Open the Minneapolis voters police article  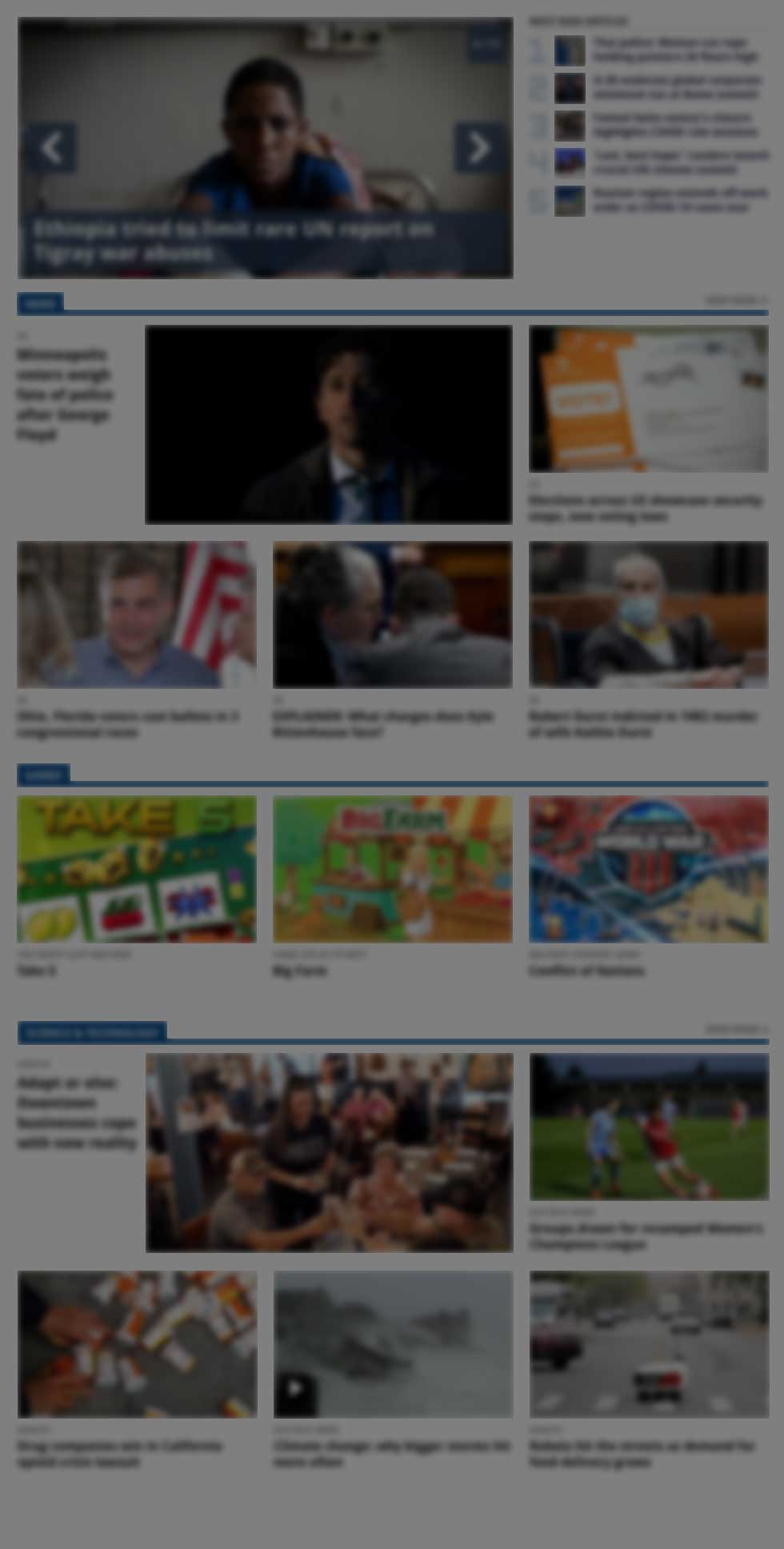point(64,394)
